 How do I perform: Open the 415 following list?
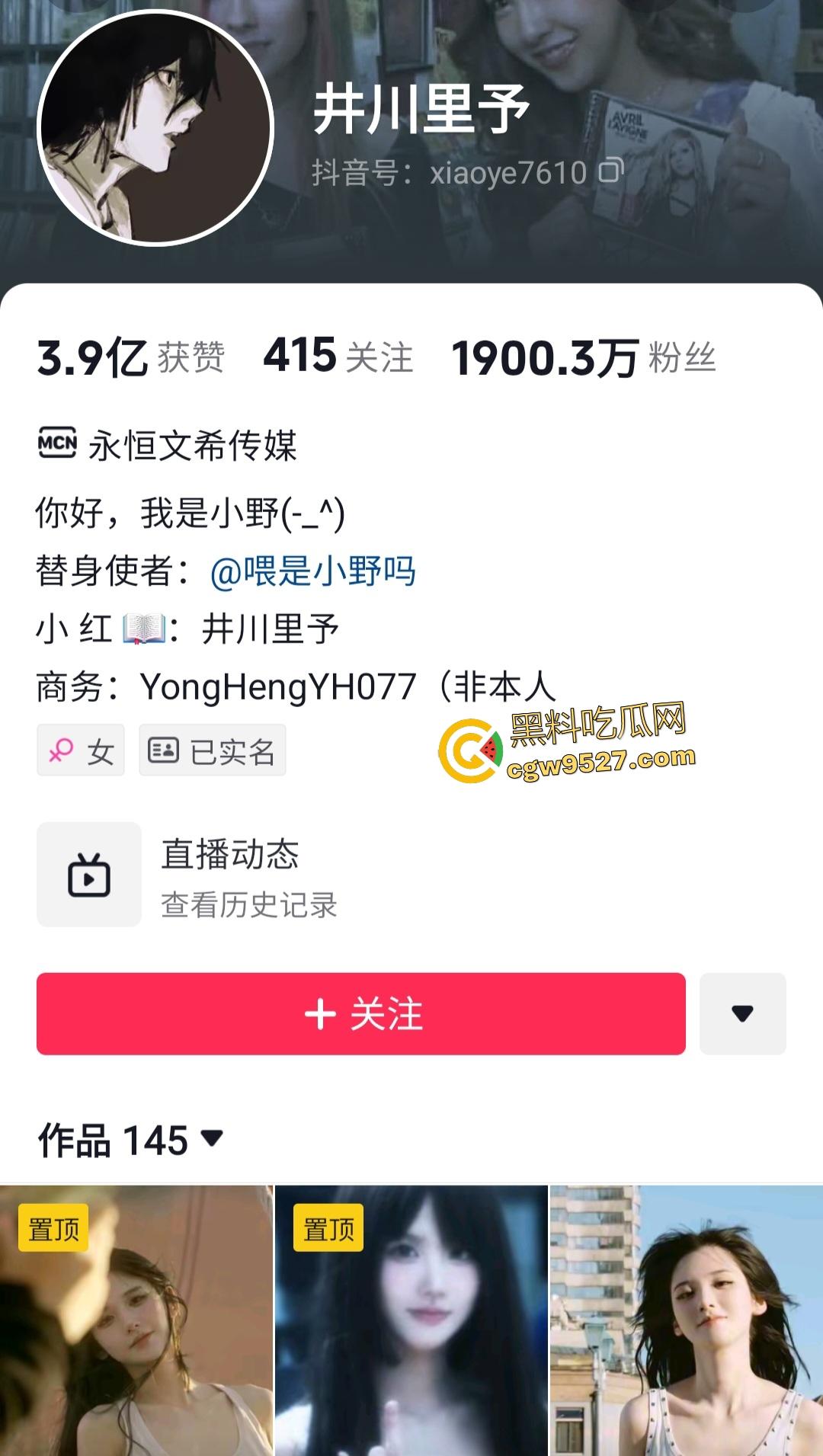tap(338, 357)
